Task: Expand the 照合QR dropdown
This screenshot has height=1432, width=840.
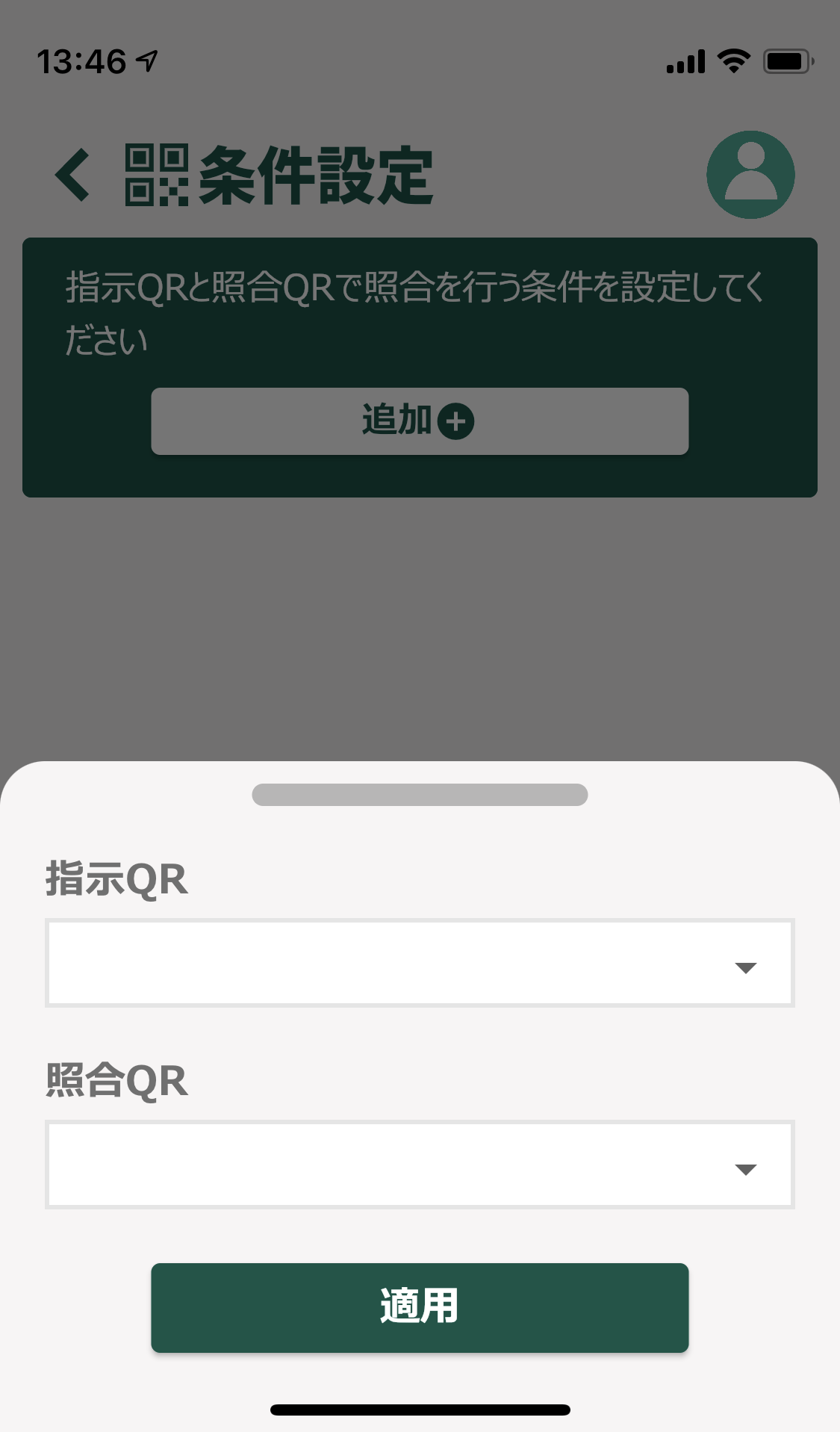Action: pyautogui.click(x=420, y=1165)
